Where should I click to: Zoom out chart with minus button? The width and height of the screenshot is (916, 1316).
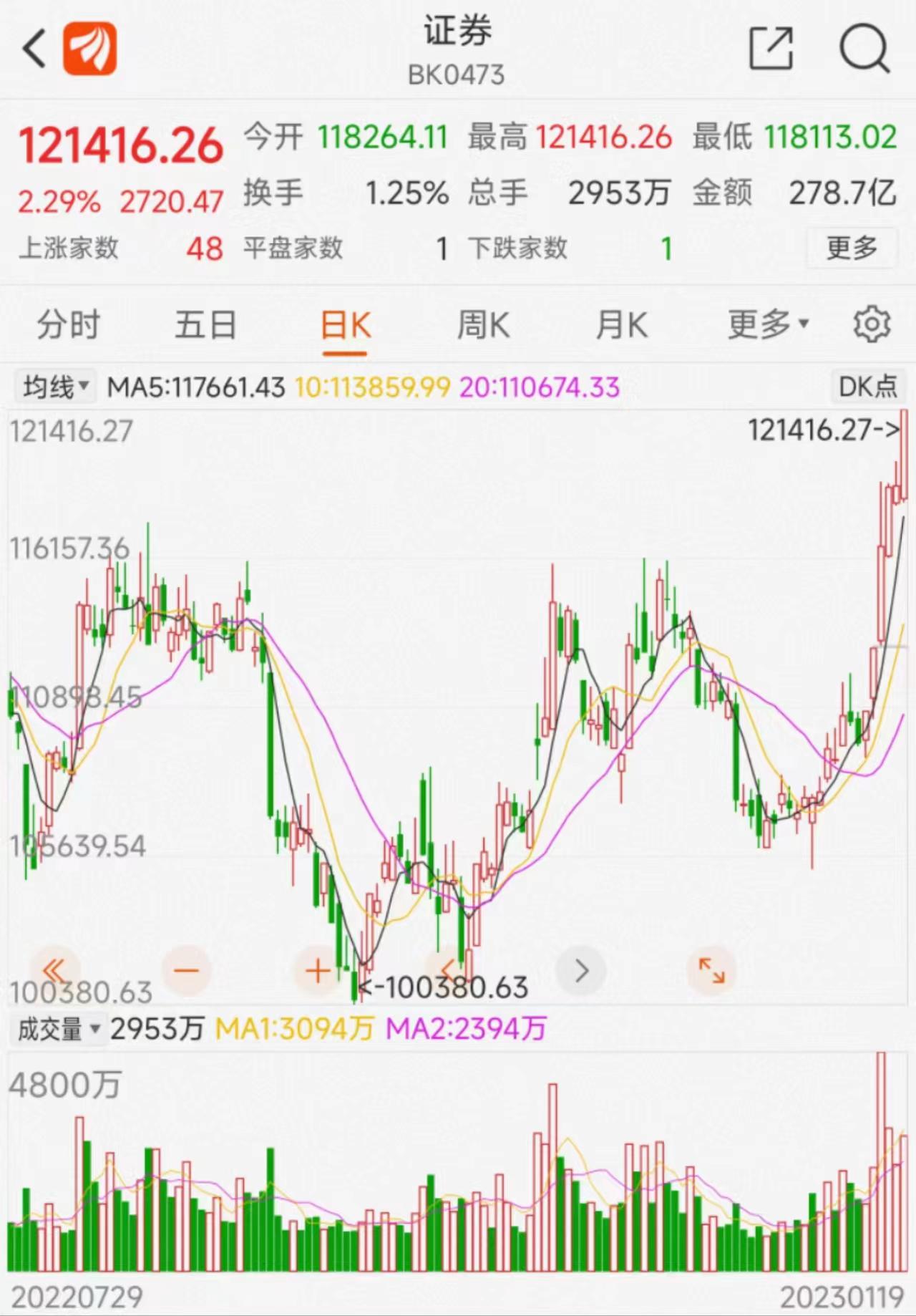coord(186,971)
